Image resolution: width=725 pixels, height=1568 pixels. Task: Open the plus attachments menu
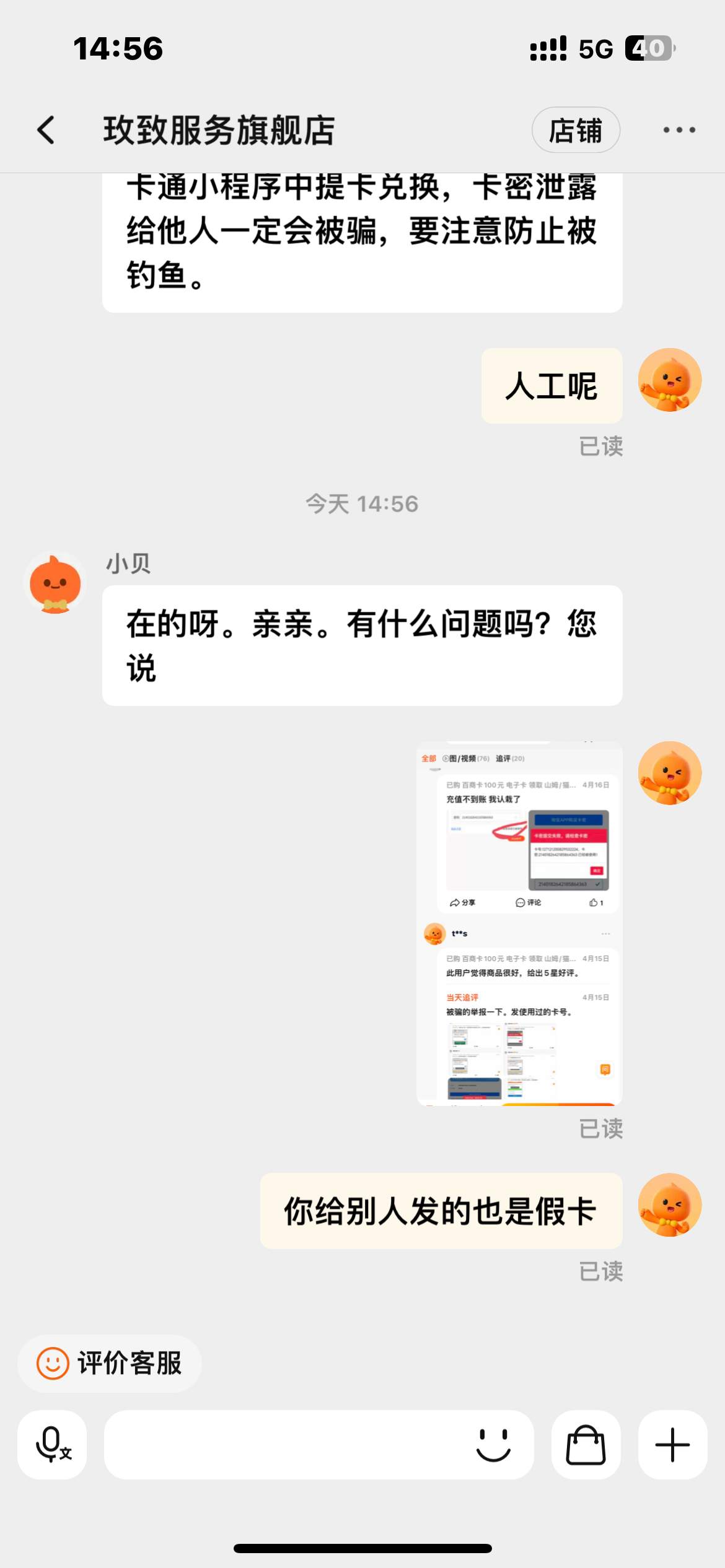(x=672, y=1445)
